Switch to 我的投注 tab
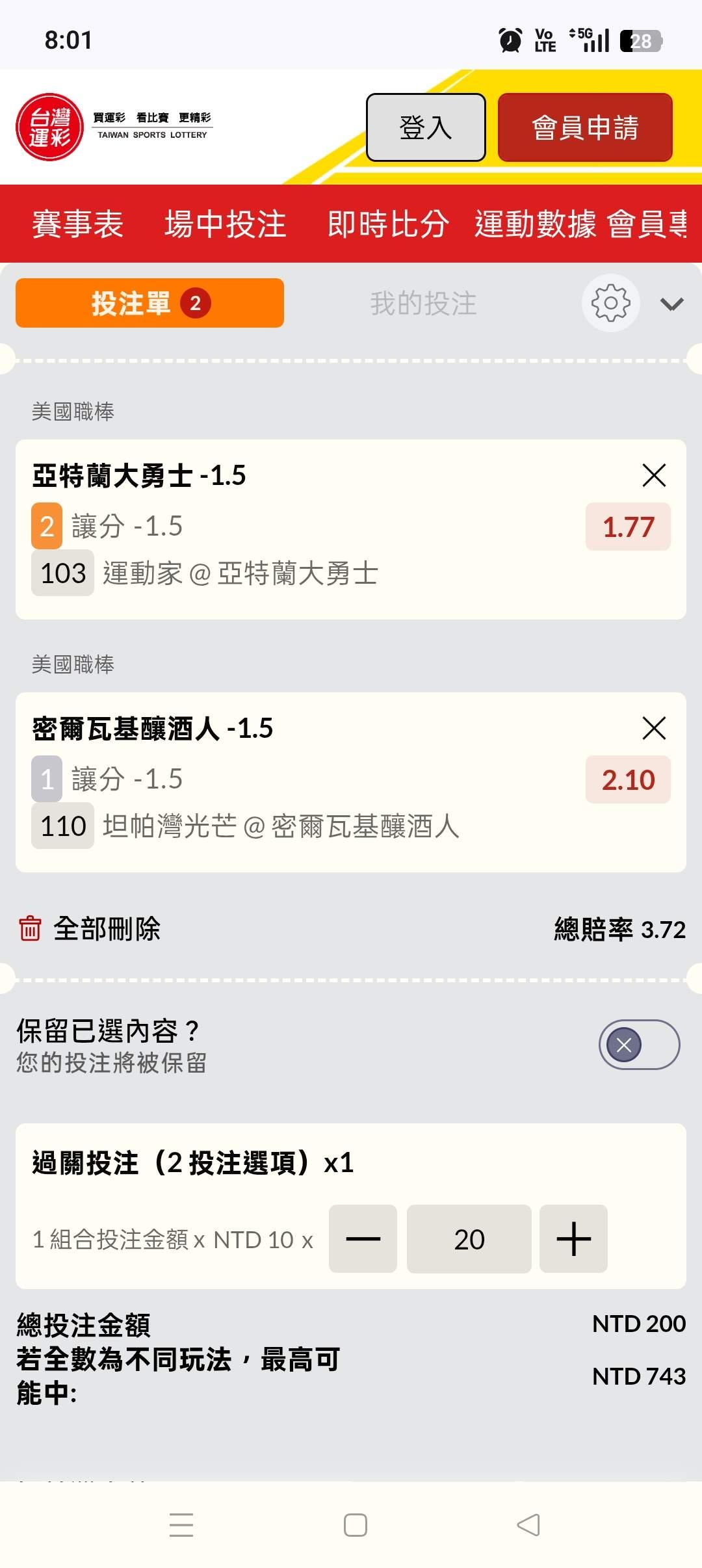702x1568 pixels. pos(424,304)
